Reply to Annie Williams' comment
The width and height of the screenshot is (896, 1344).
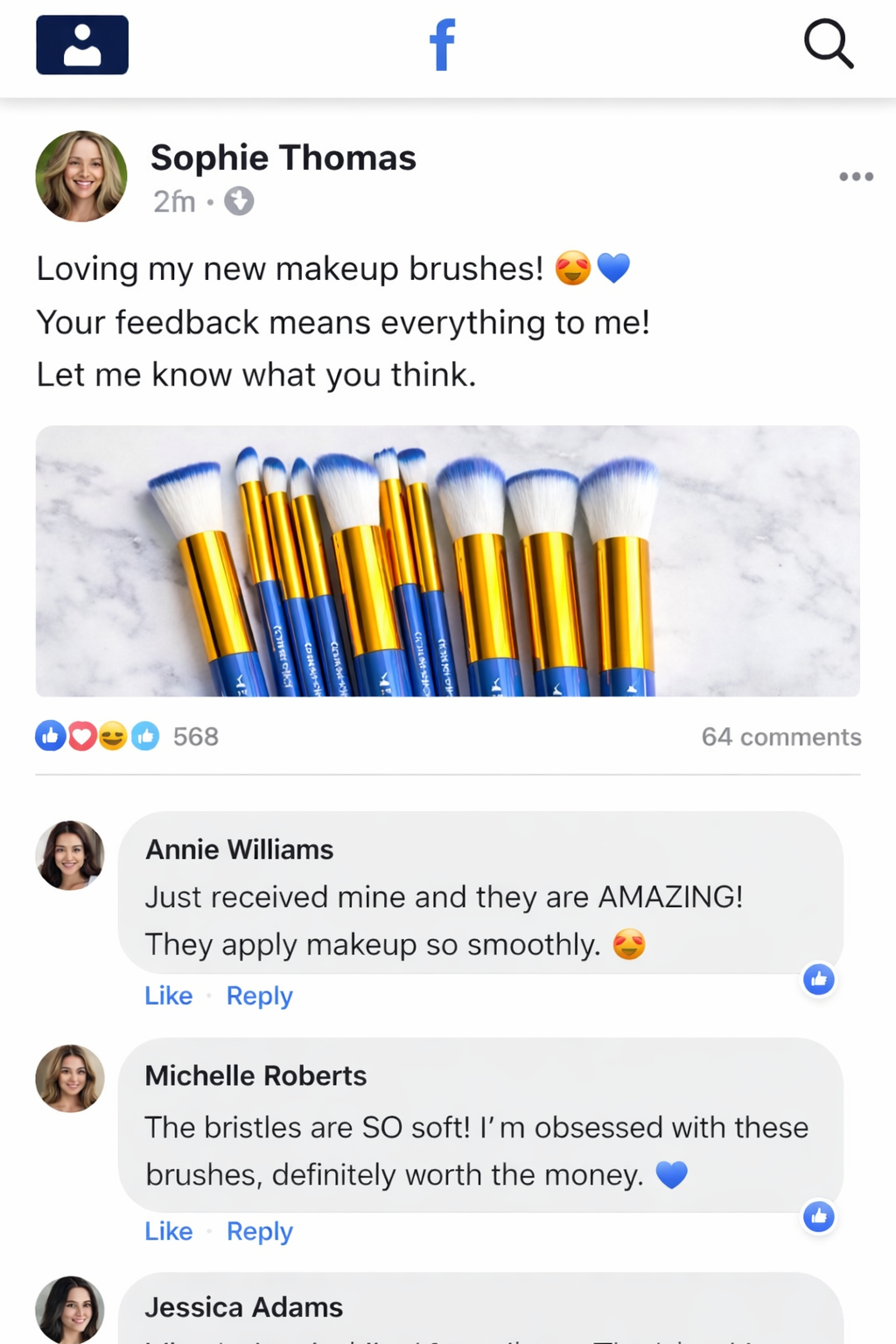coord(258,995)
